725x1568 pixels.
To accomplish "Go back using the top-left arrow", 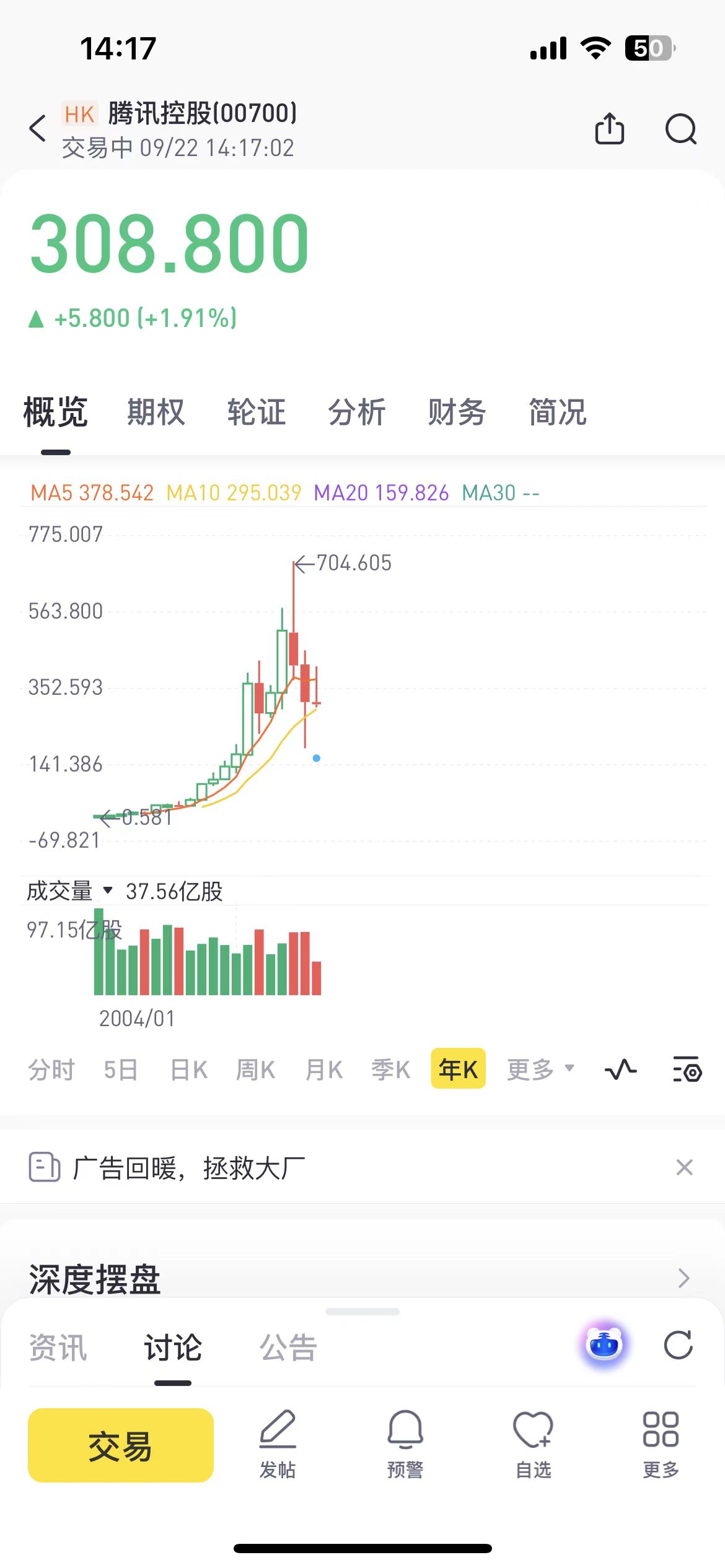I will [x=38, y=128].
